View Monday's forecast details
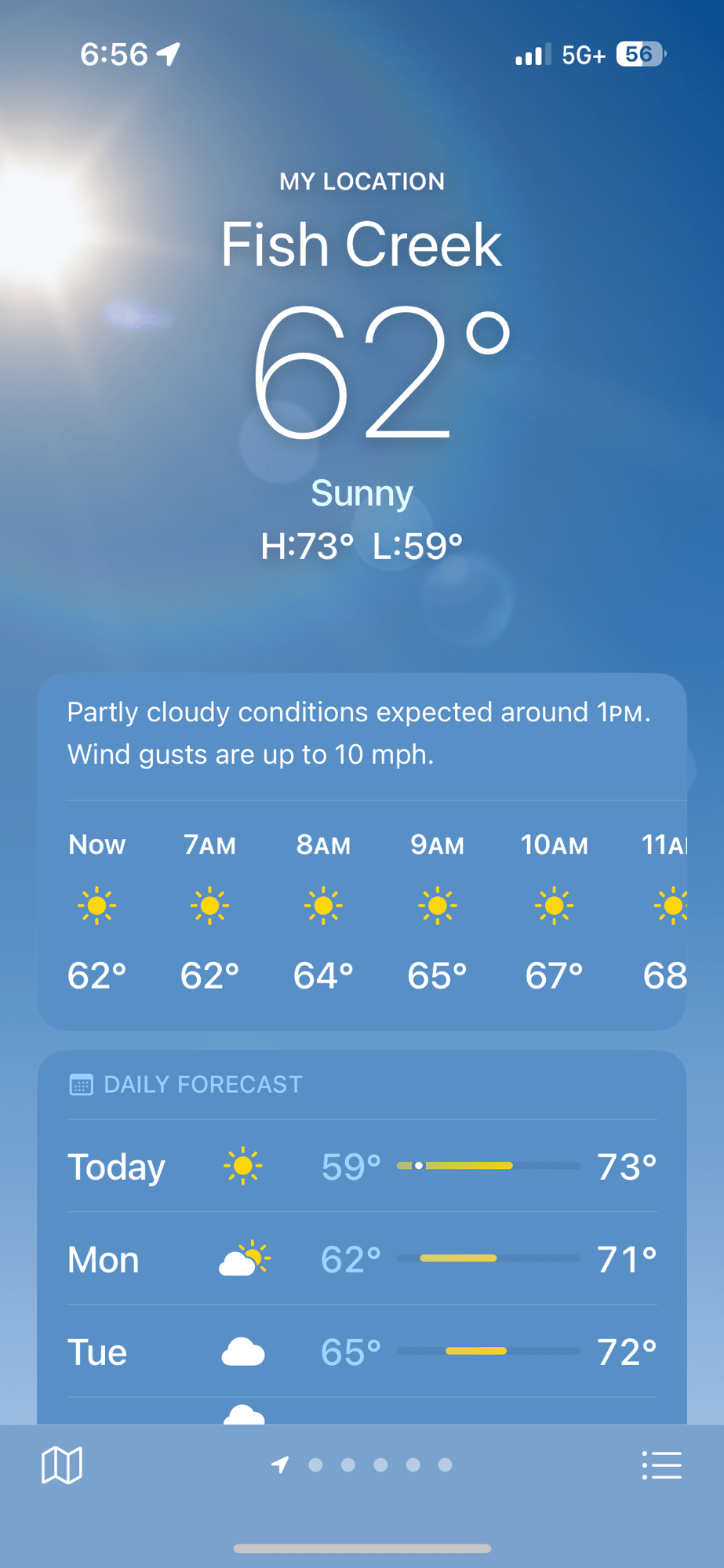The image size is (724, 1568). [362, 1259]
